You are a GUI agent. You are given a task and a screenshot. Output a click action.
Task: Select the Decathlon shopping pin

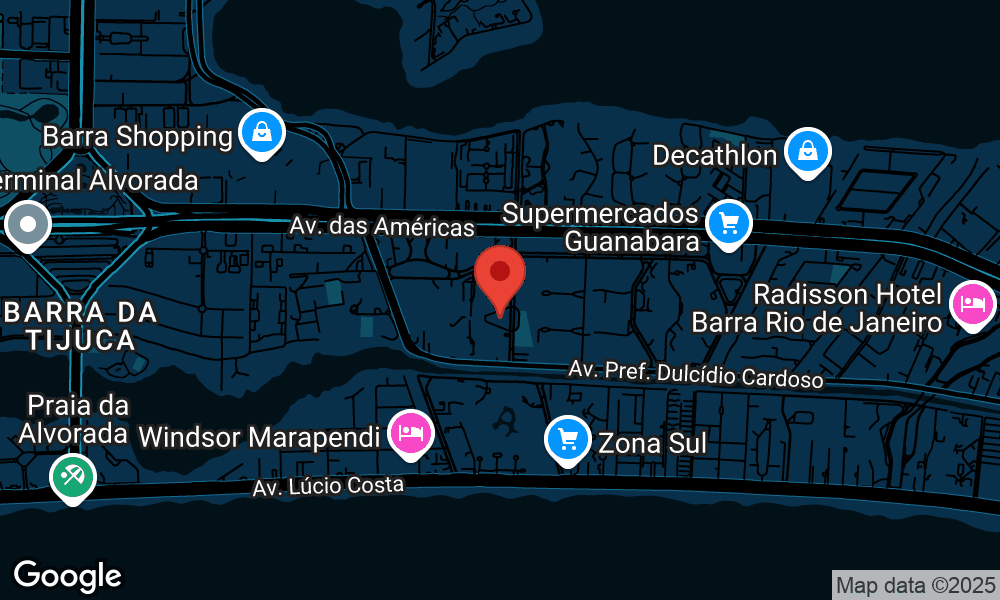(805, 153)
